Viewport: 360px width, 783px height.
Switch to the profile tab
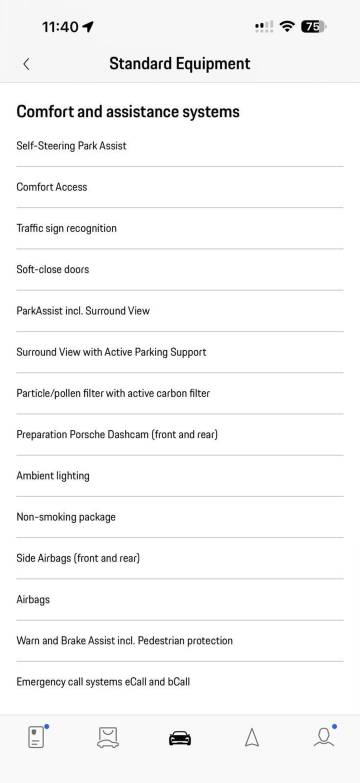pyautogui.click(x=324, y=737)
